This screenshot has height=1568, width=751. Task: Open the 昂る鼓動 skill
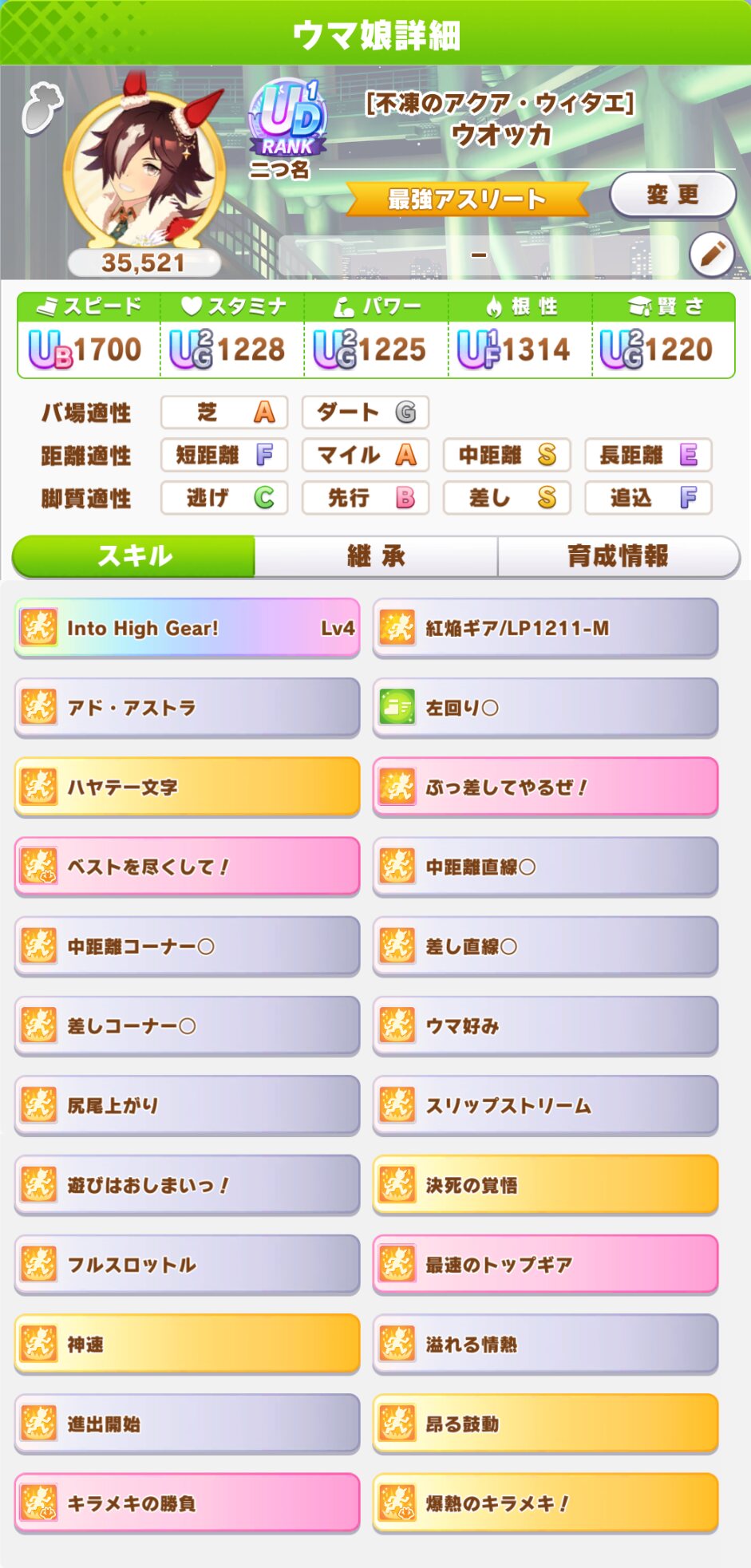click(545, 1424)
